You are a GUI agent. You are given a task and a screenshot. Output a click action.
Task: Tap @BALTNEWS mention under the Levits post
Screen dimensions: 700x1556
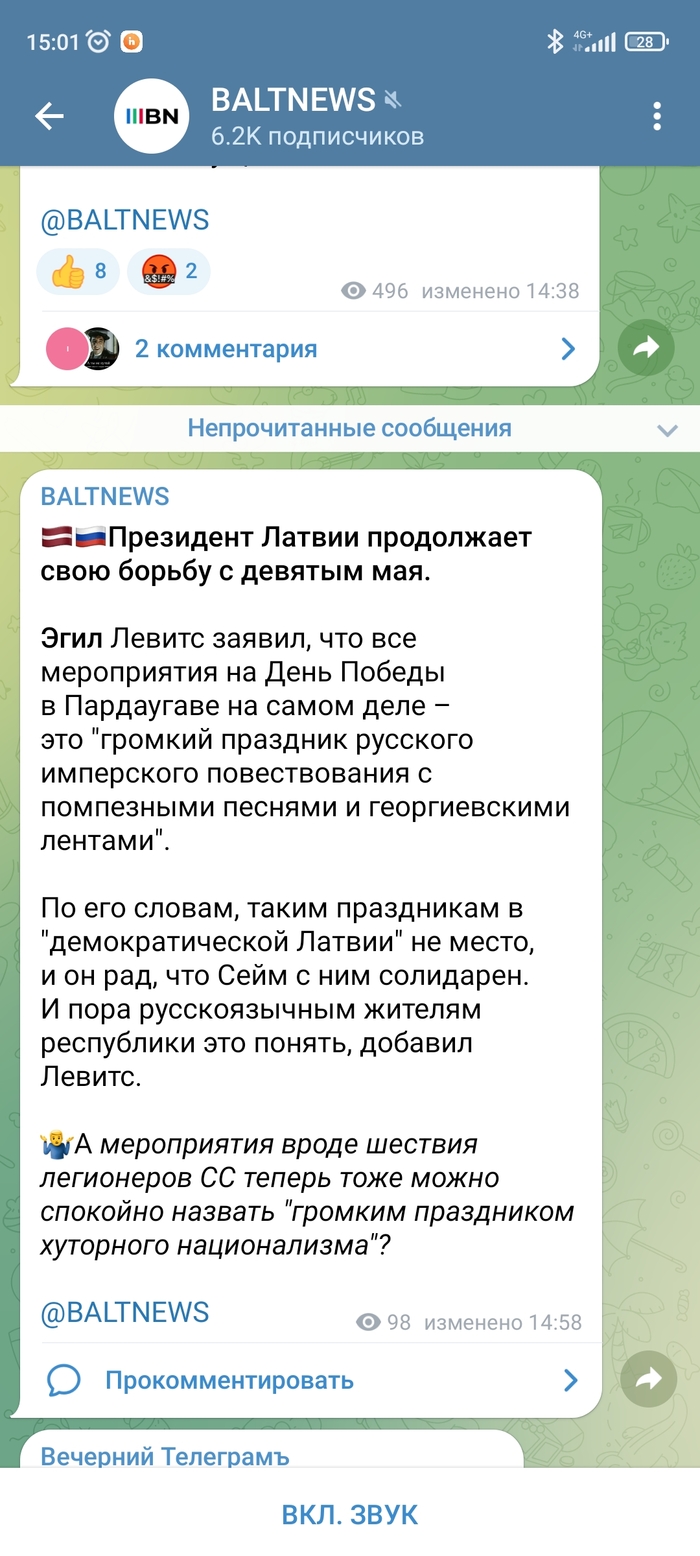tap(124, 1312)
